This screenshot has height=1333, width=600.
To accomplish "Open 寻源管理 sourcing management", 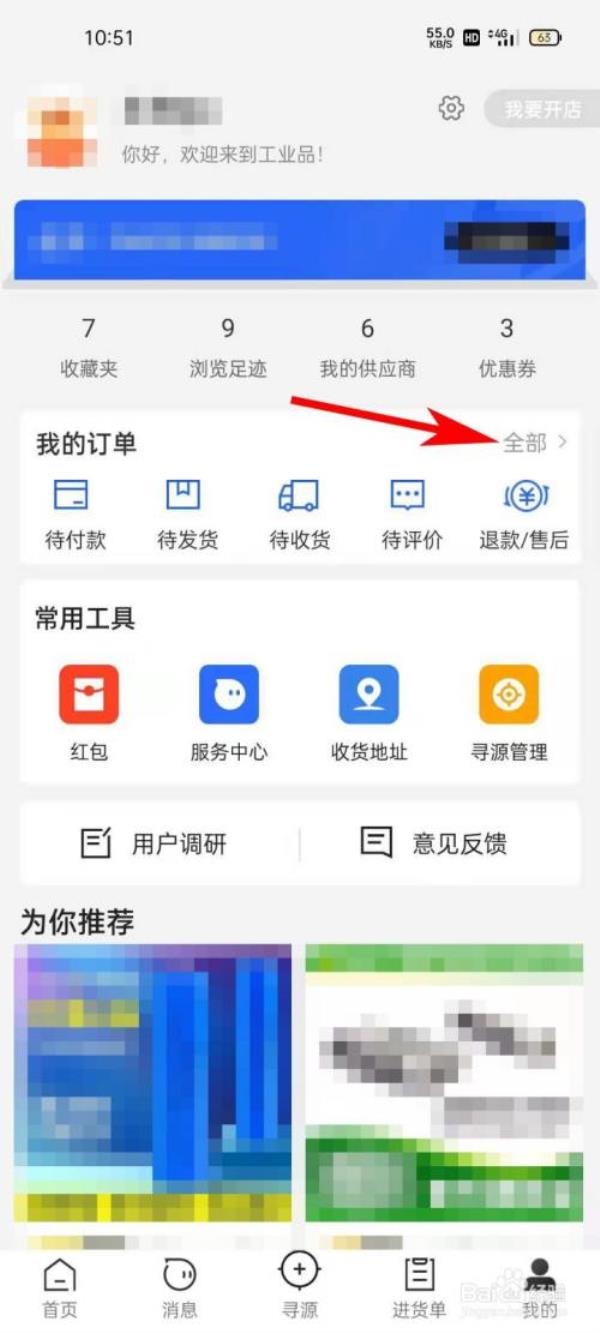I will [x=509, y=712].
